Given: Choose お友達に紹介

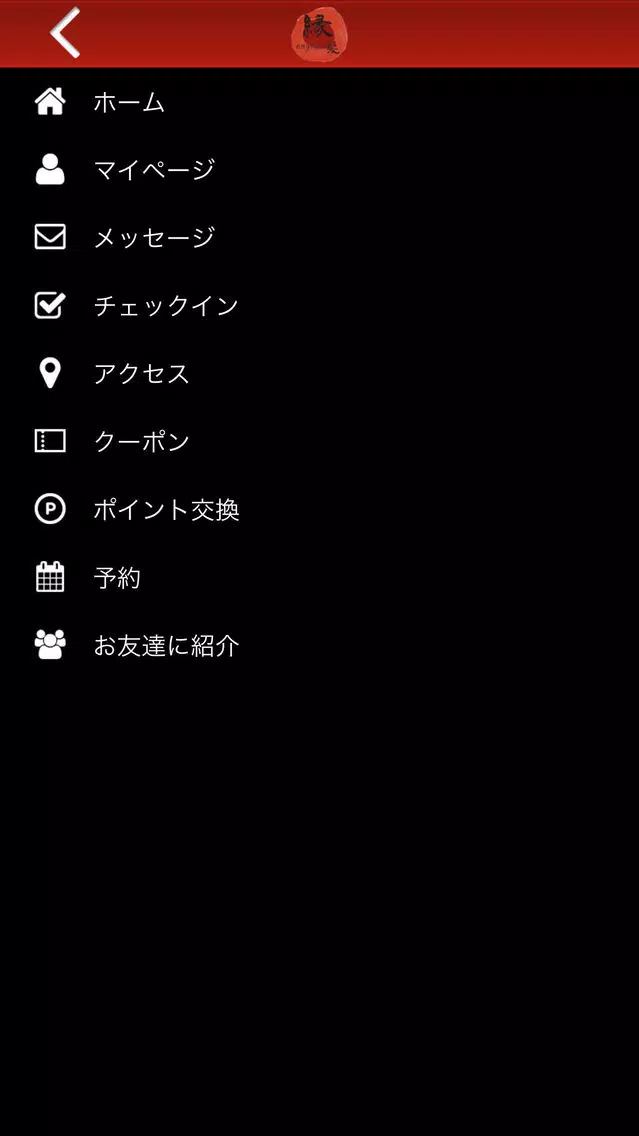Looking at the screenshot, I should pos(320,646).
